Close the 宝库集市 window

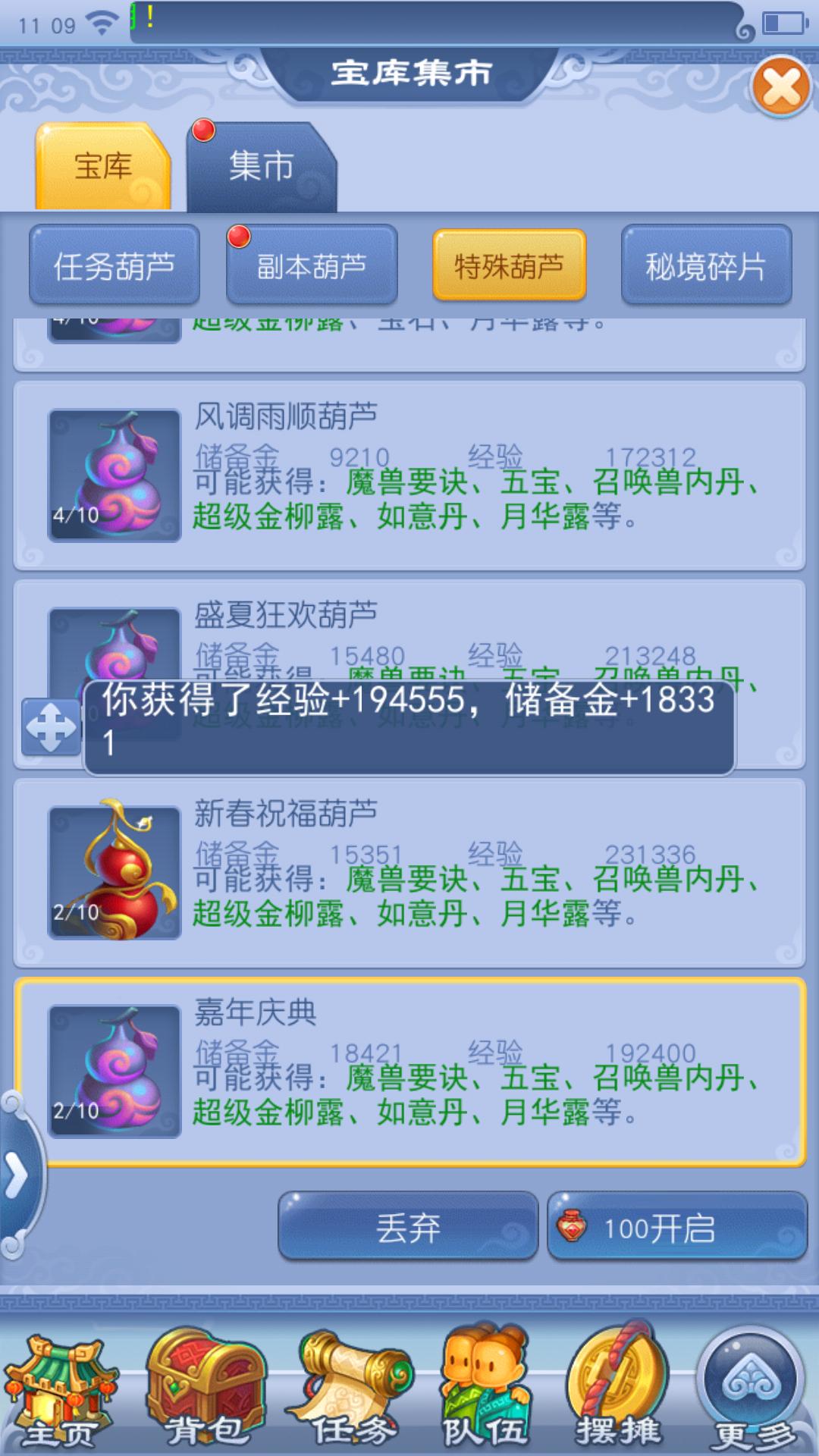(781, 87)
